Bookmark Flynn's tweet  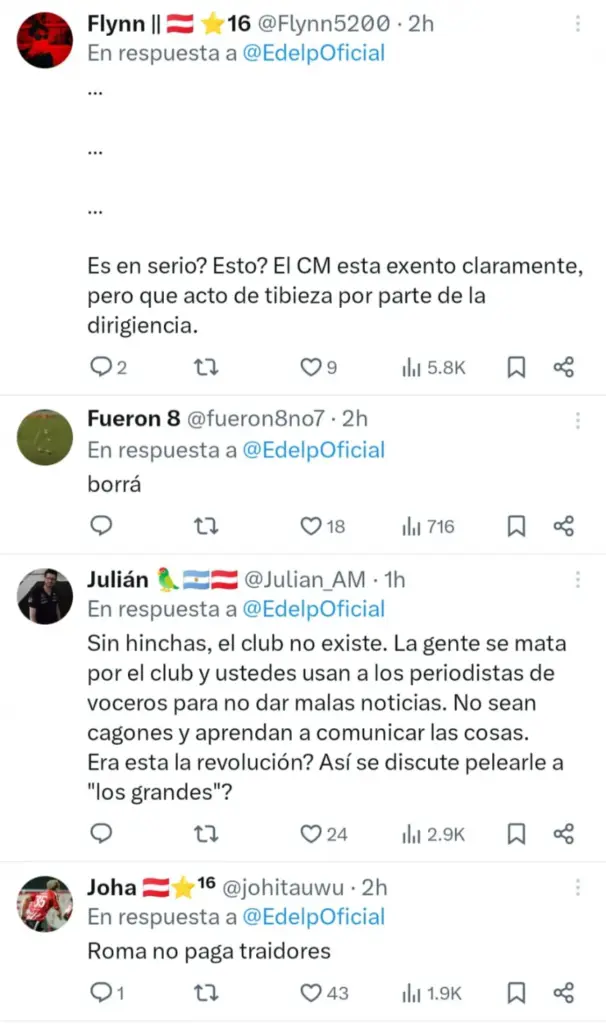point(516,368)
